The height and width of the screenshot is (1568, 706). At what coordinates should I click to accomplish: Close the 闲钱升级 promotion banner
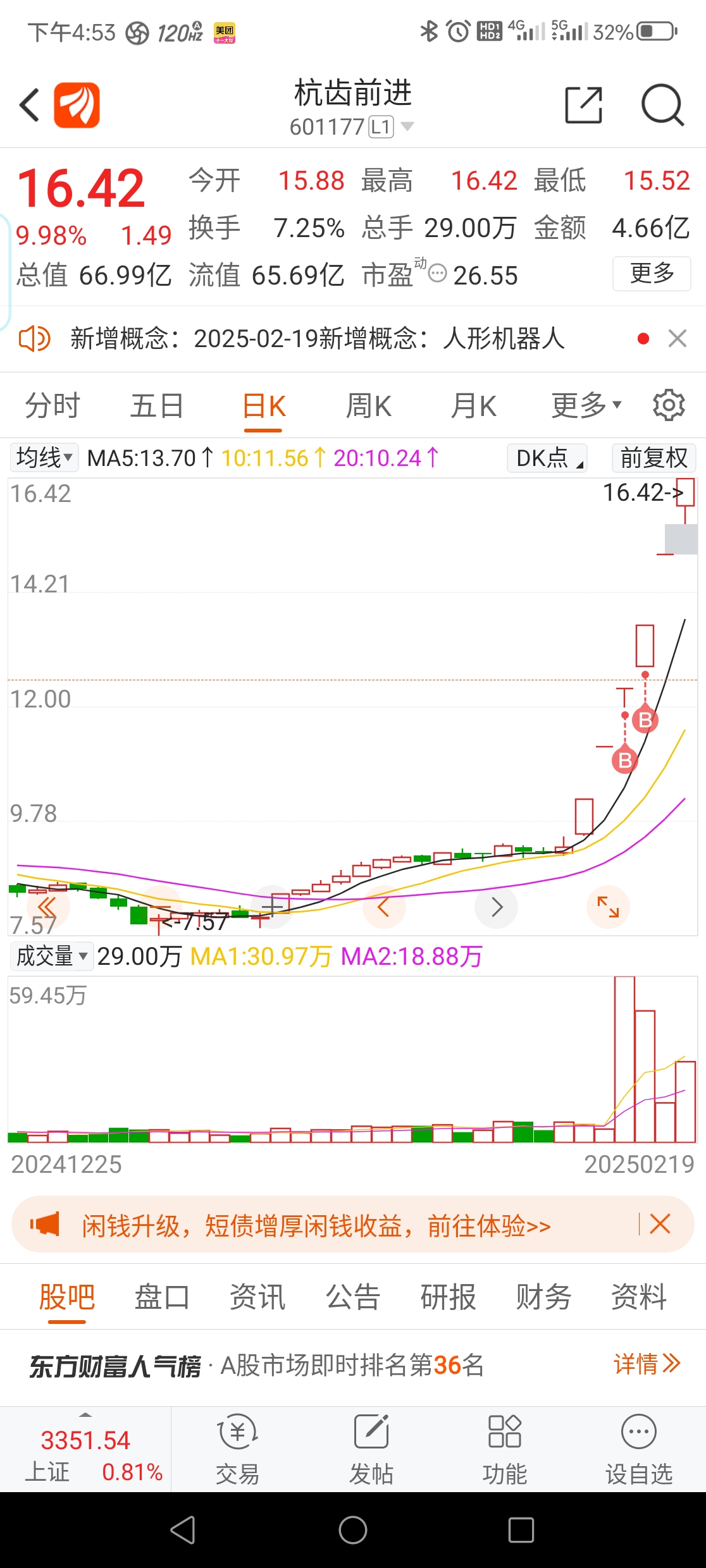(660, 1225)
